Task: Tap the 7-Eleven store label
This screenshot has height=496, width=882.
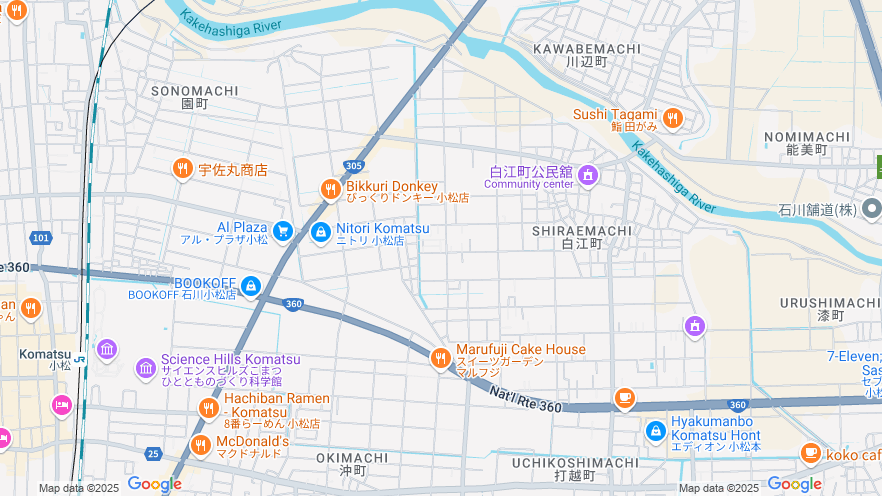Action: 854,356
